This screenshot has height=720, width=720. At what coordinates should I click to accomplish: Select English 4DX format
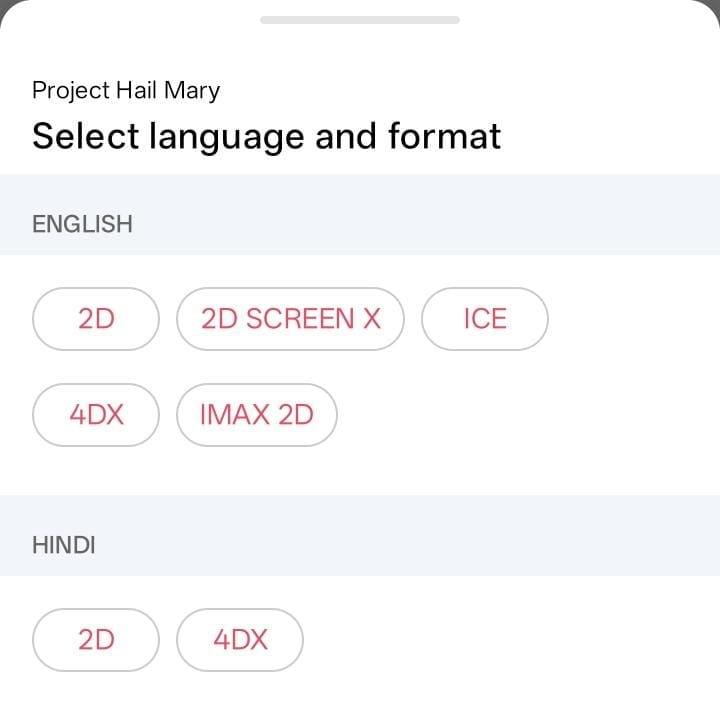click(96, 415)
